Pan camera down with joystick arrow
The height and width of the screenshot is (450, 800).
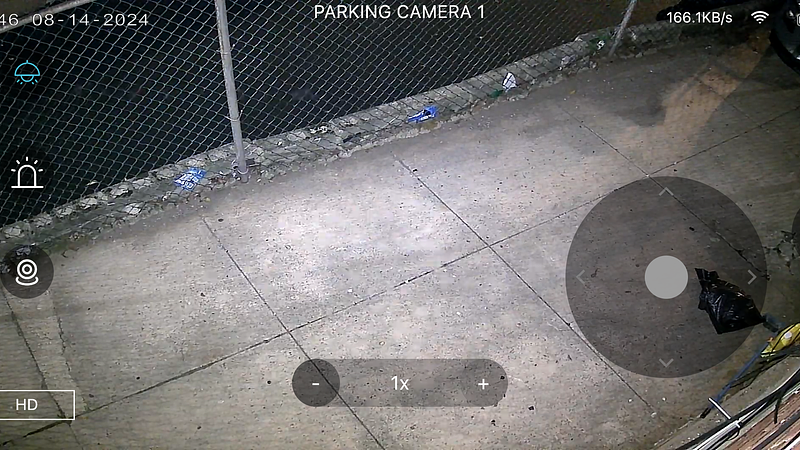pos(666,363)
